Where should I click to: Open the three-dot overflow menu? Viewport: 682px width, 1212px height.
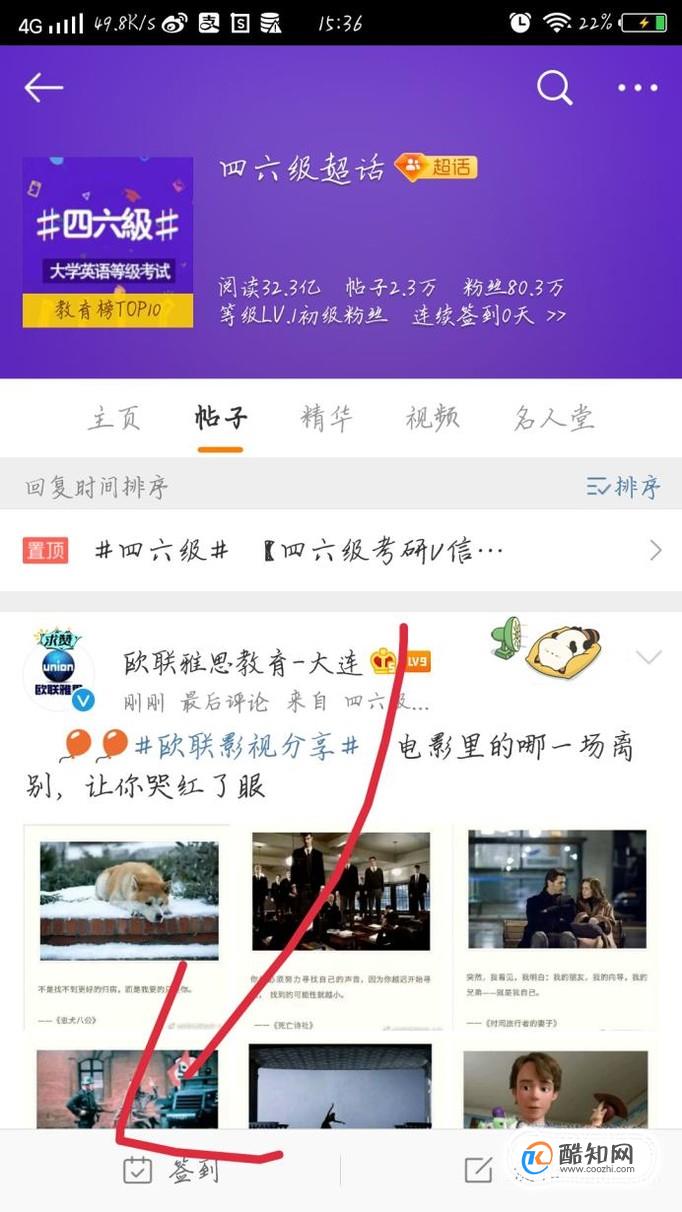[637, 88]
